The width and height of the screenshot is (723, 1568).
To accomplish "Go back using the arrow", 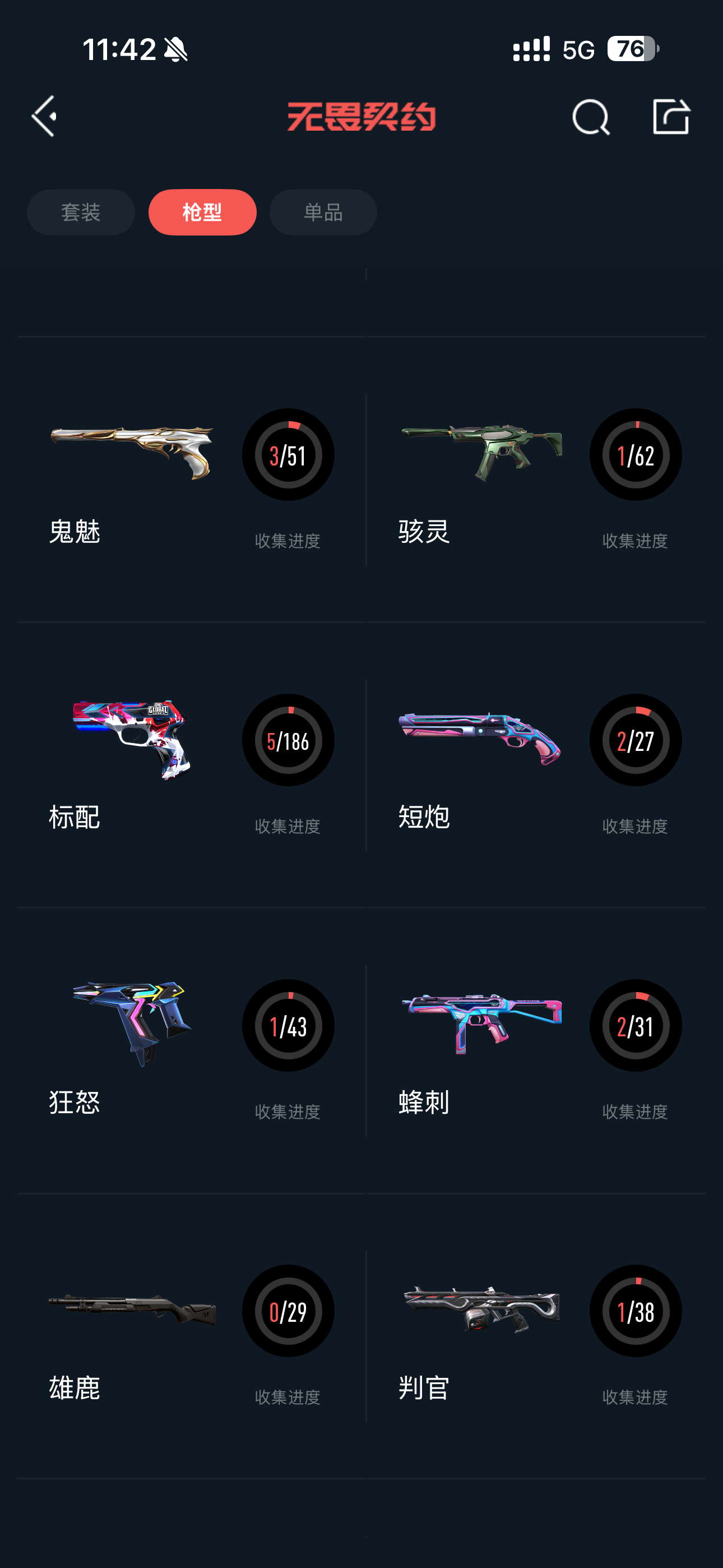I will [x=44, y=116].
